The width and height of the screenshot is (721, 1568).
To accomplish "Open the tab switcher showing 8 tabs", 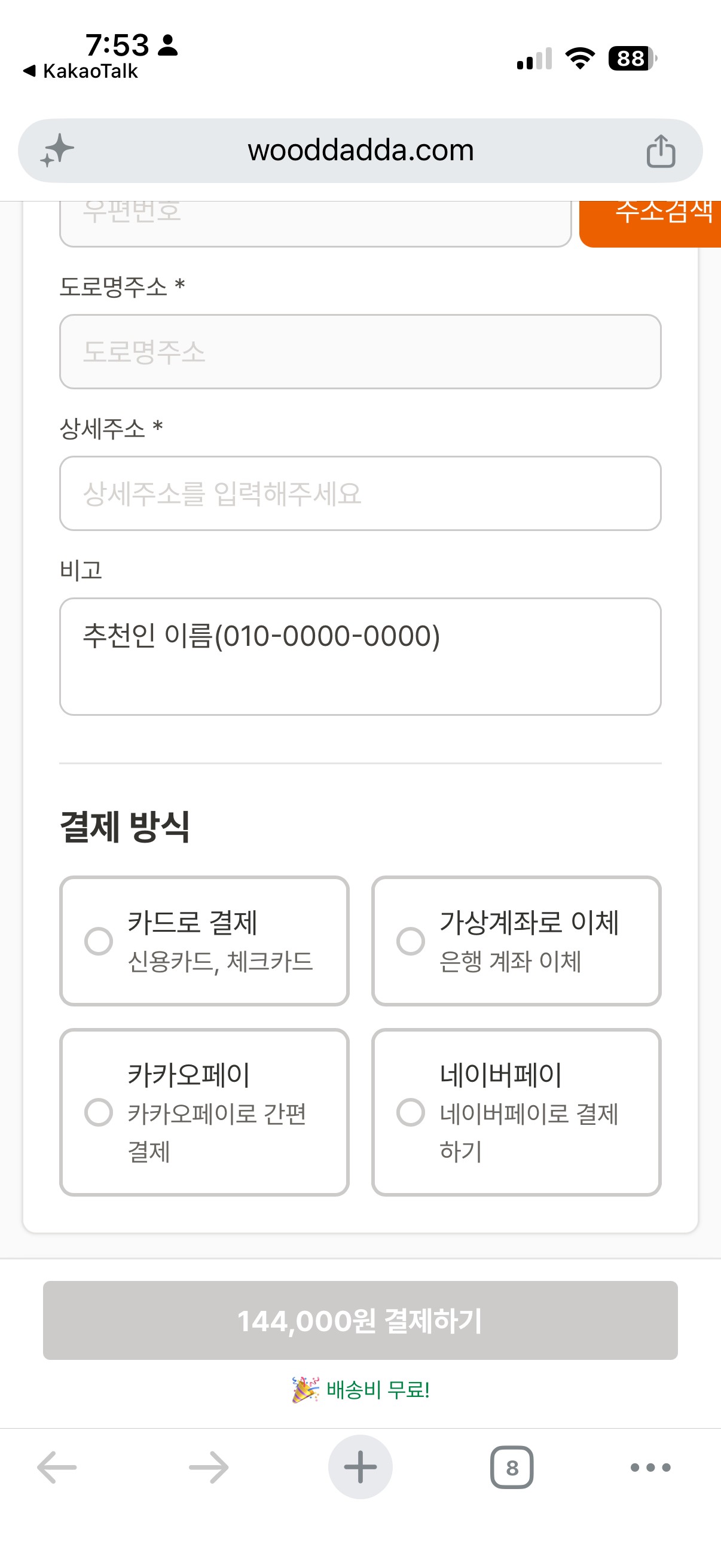I will [x=512, y=1467].
